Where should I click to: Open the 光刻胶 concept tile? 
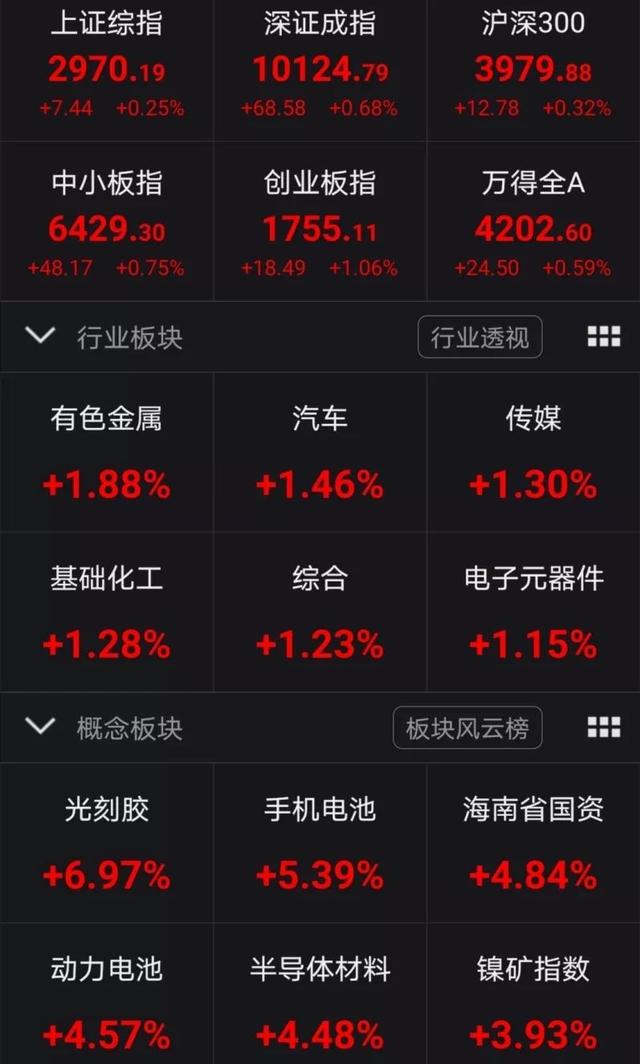pyautogui.click(x=106, y=843)
